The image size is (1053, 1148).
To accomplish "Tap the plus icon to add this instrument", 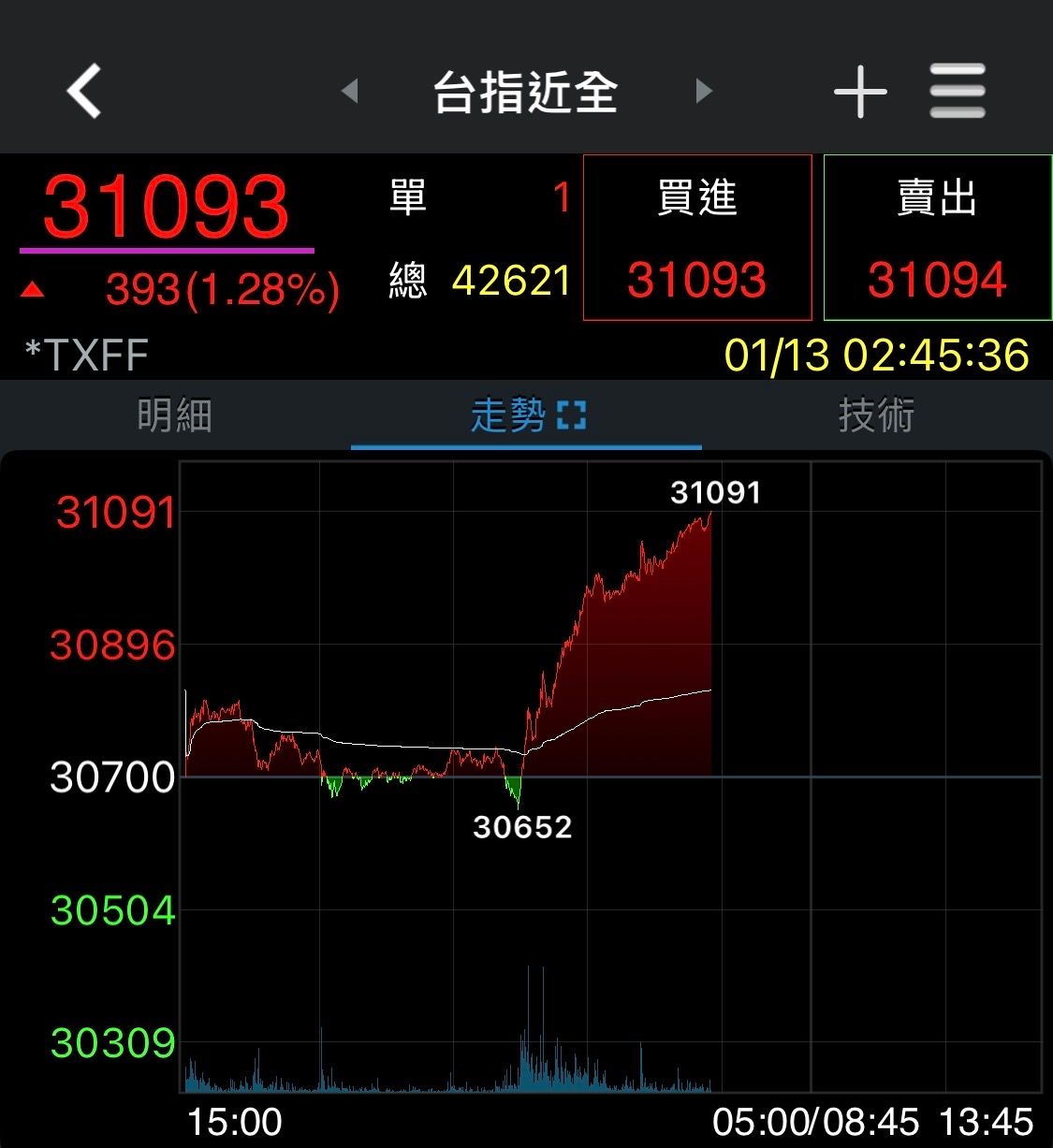I will [859, 91].
